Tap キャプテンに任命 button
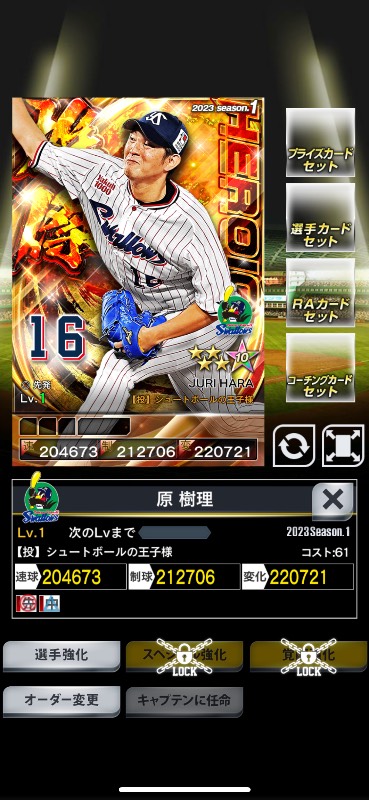This screenshot has height=800, width=369. click(184, 701)
